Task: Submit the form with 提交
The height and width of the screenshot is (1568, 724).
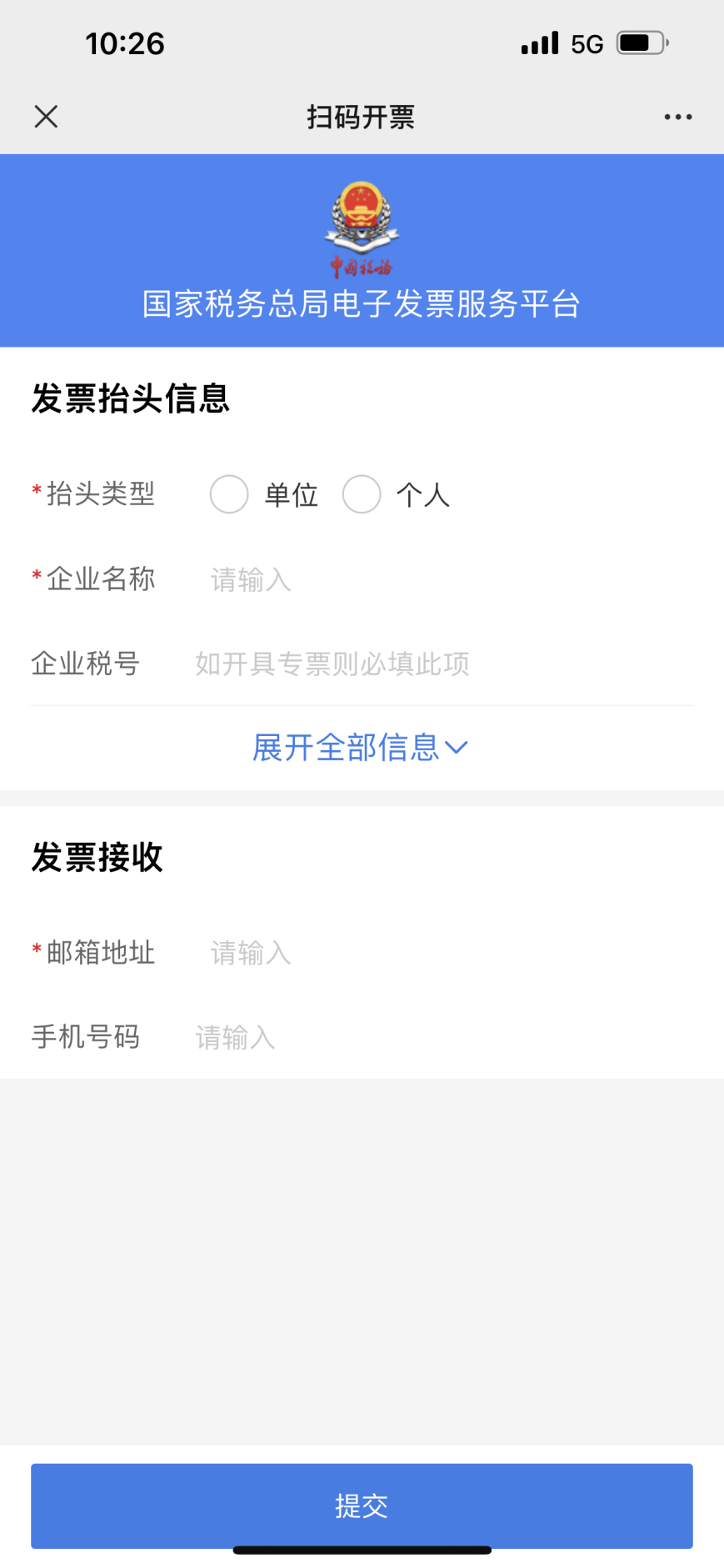Action: [362, 1505]
